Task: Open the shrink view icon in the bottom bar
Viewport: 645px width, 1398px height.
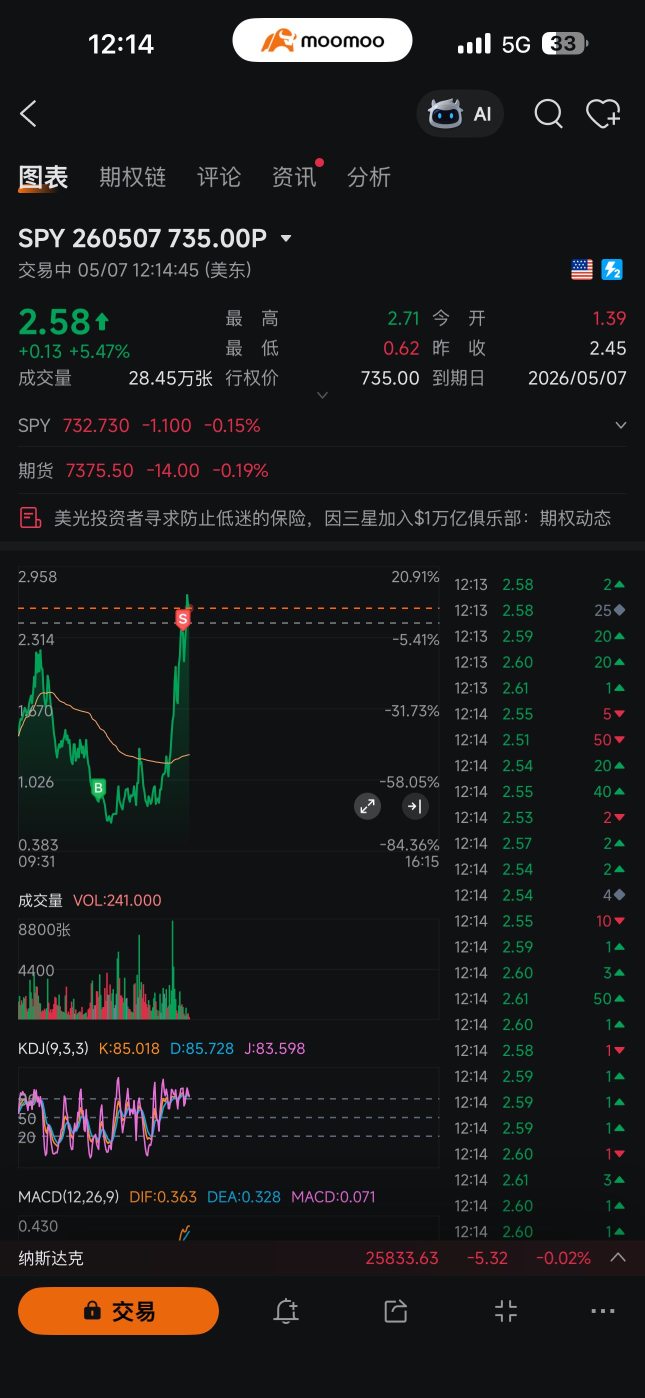Action: [x=506, y=1311]
